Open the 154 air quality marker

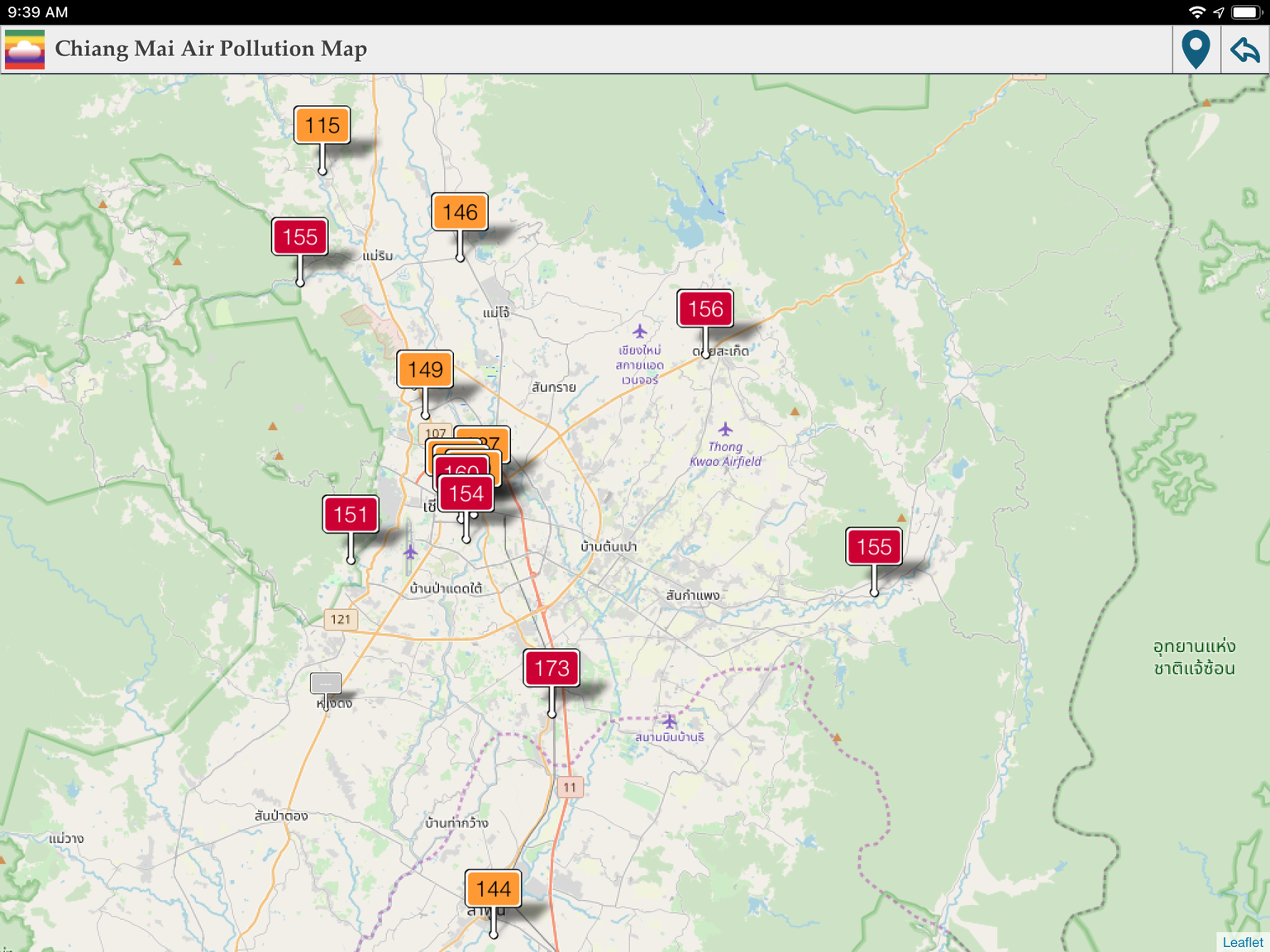pyautogui.click(x=466, y=494)
